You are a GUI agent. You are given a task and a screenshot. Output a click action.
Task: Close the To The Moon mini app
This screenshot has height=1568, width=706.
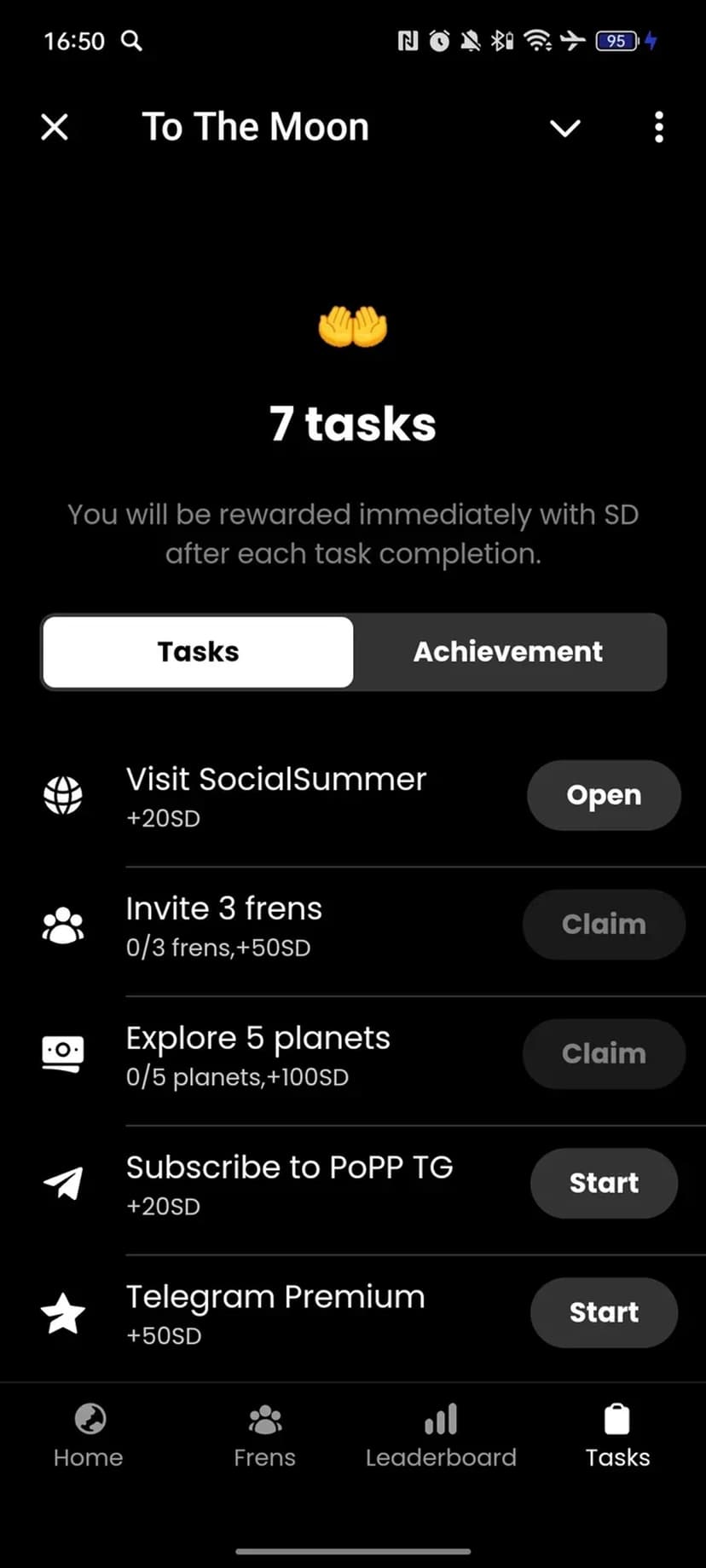tap(55, 128)
